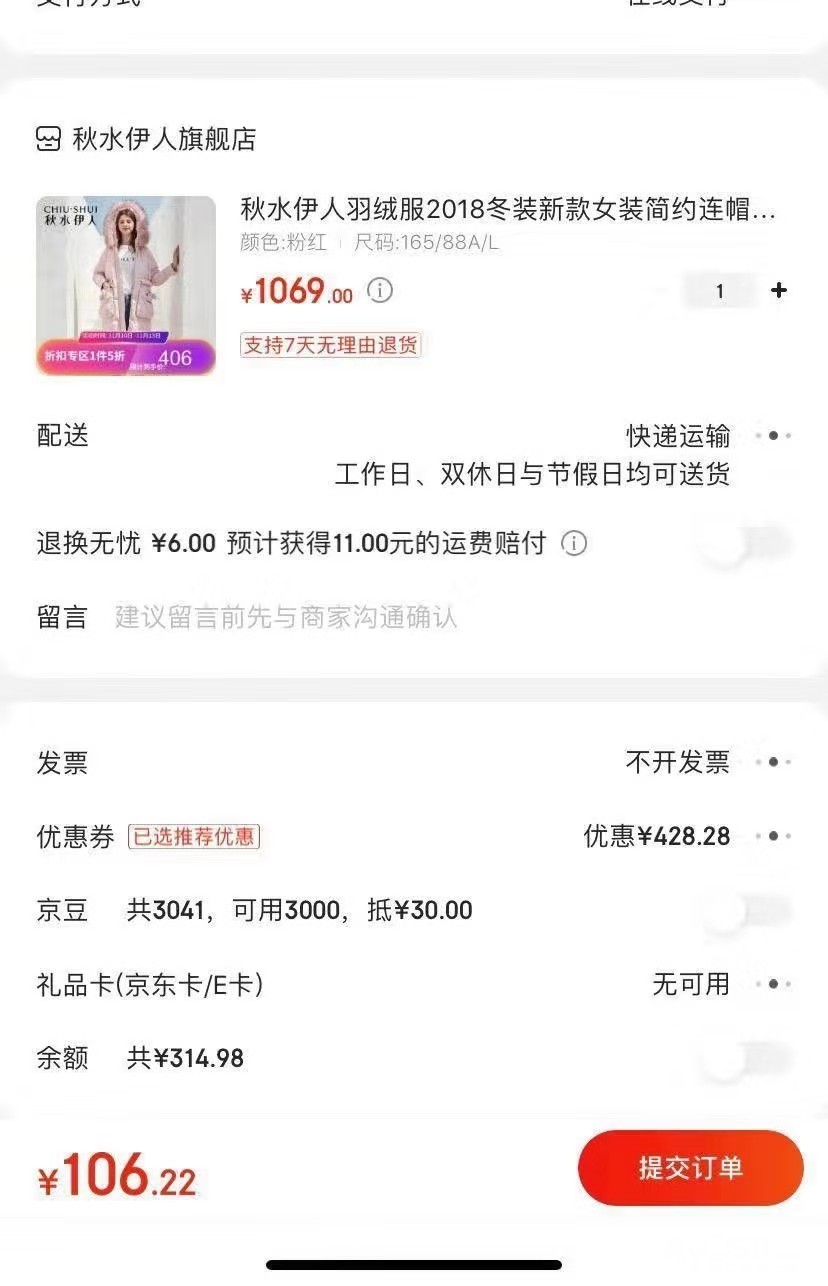The height and width of the screenshot is (1286, 828).
Task: Submit order with 提交订单
Action: pyautogui.click(x=690, y=1168)
